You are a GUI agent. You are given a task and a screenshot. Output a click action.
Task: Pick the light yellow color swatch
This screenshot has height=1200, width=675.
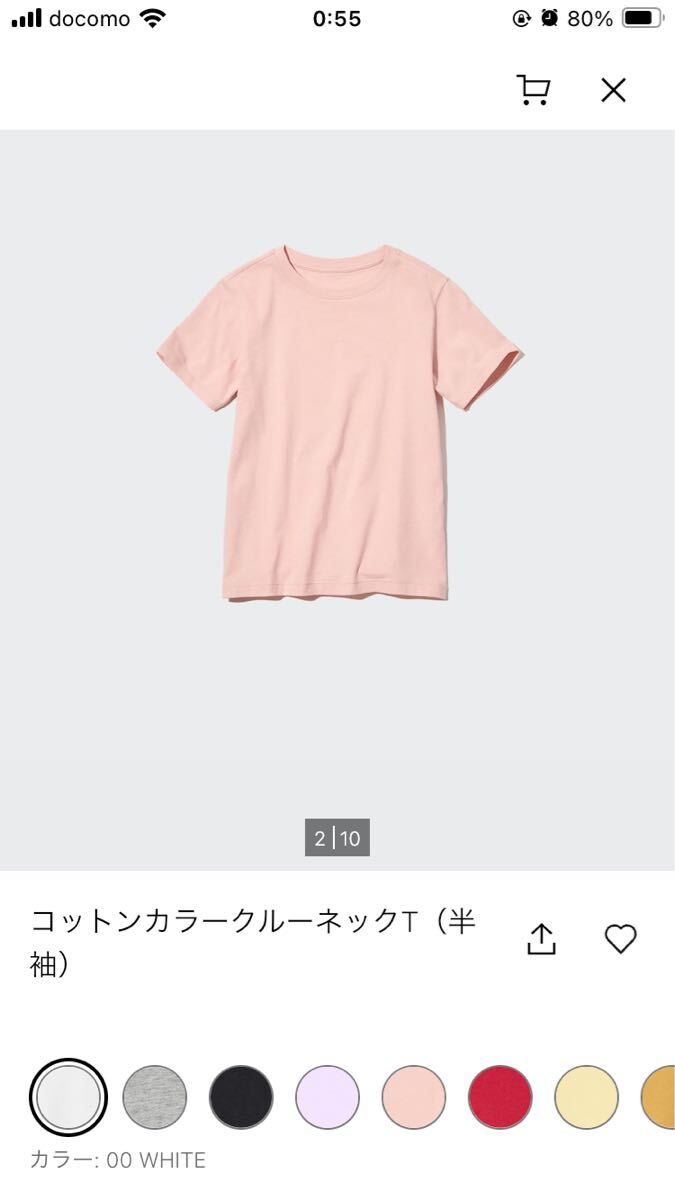pos(586,1097)
